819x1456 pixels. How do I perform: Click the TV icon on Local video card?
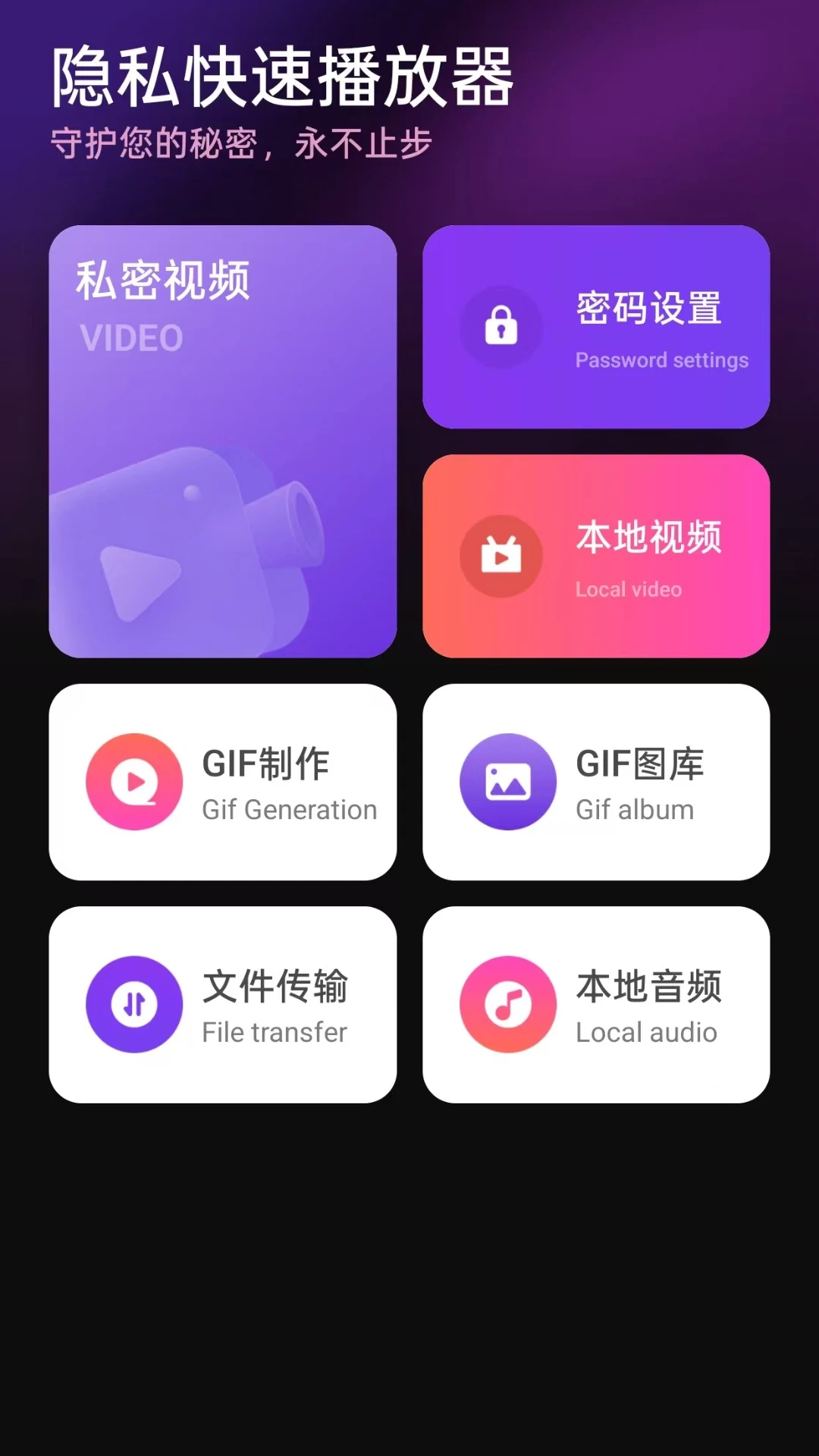click(500, 556)
